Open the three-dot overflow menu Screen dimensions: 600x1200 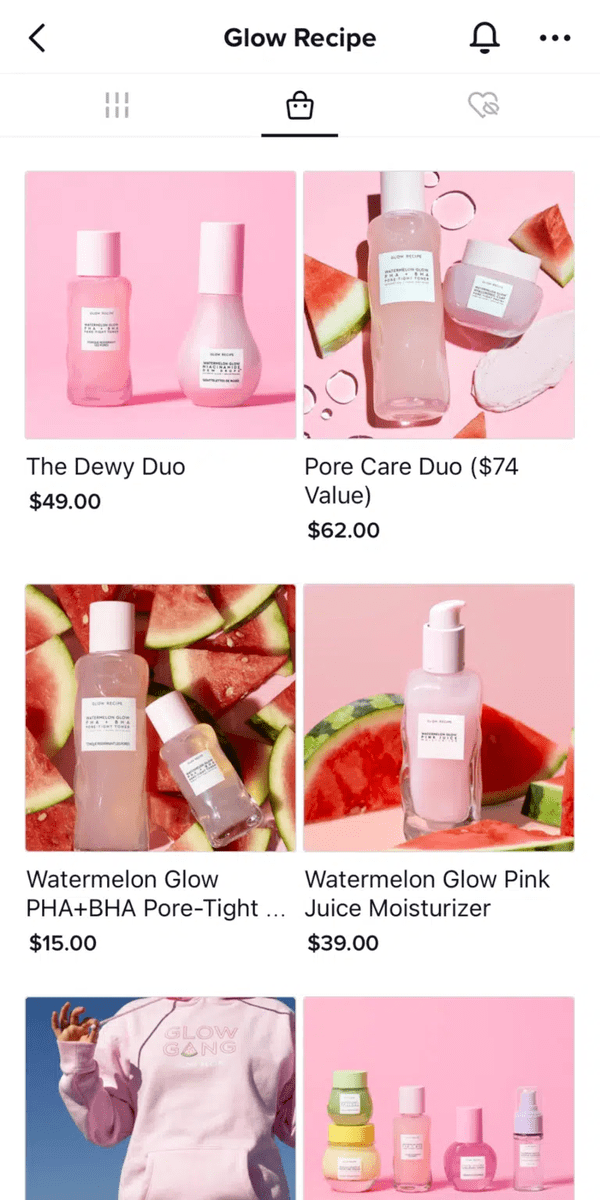[x=554, y=39]
